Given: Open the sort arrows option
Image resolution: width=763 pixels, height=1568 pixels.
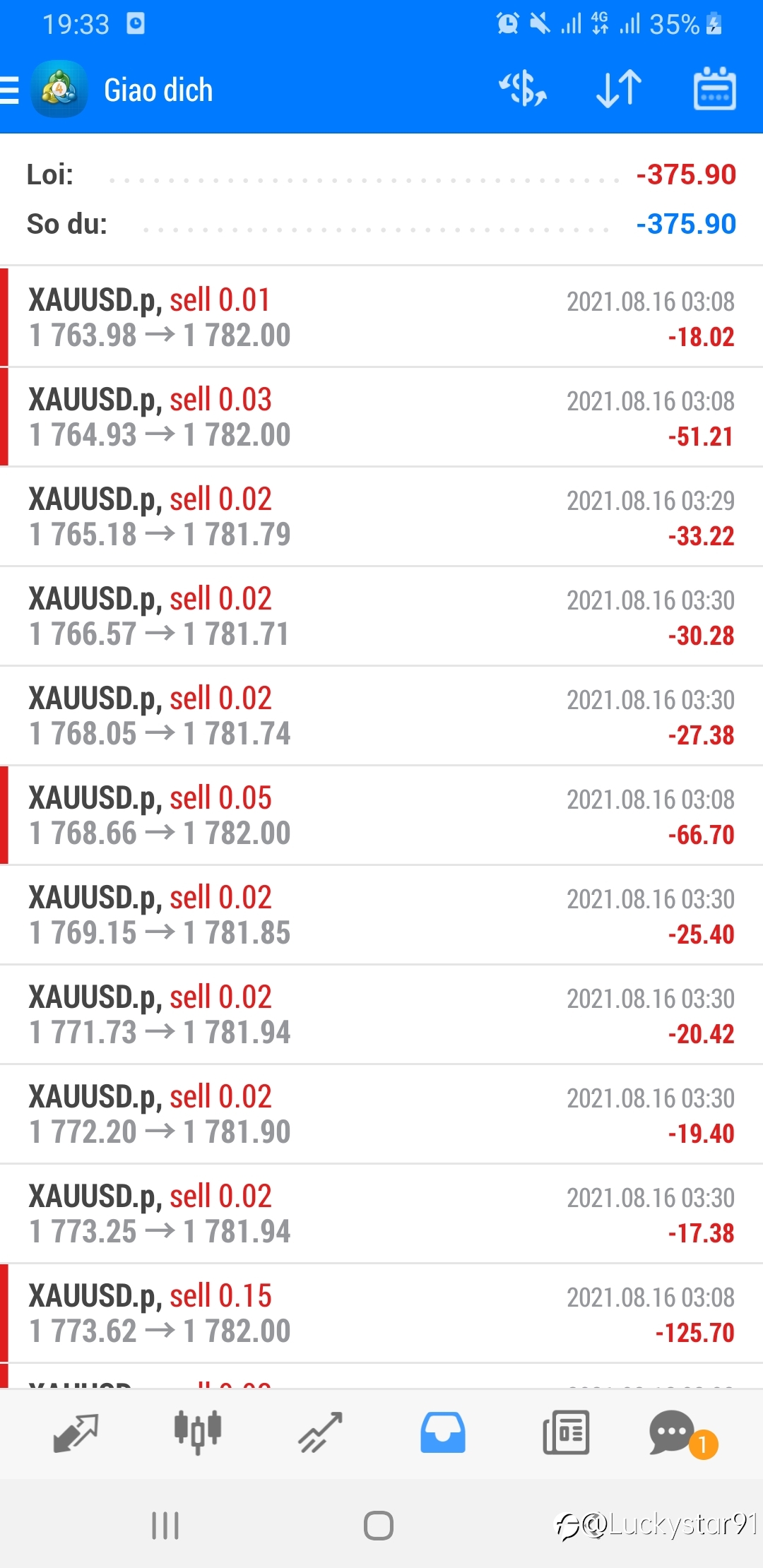Looking at the screenshot, I should [x=619, y=90].
